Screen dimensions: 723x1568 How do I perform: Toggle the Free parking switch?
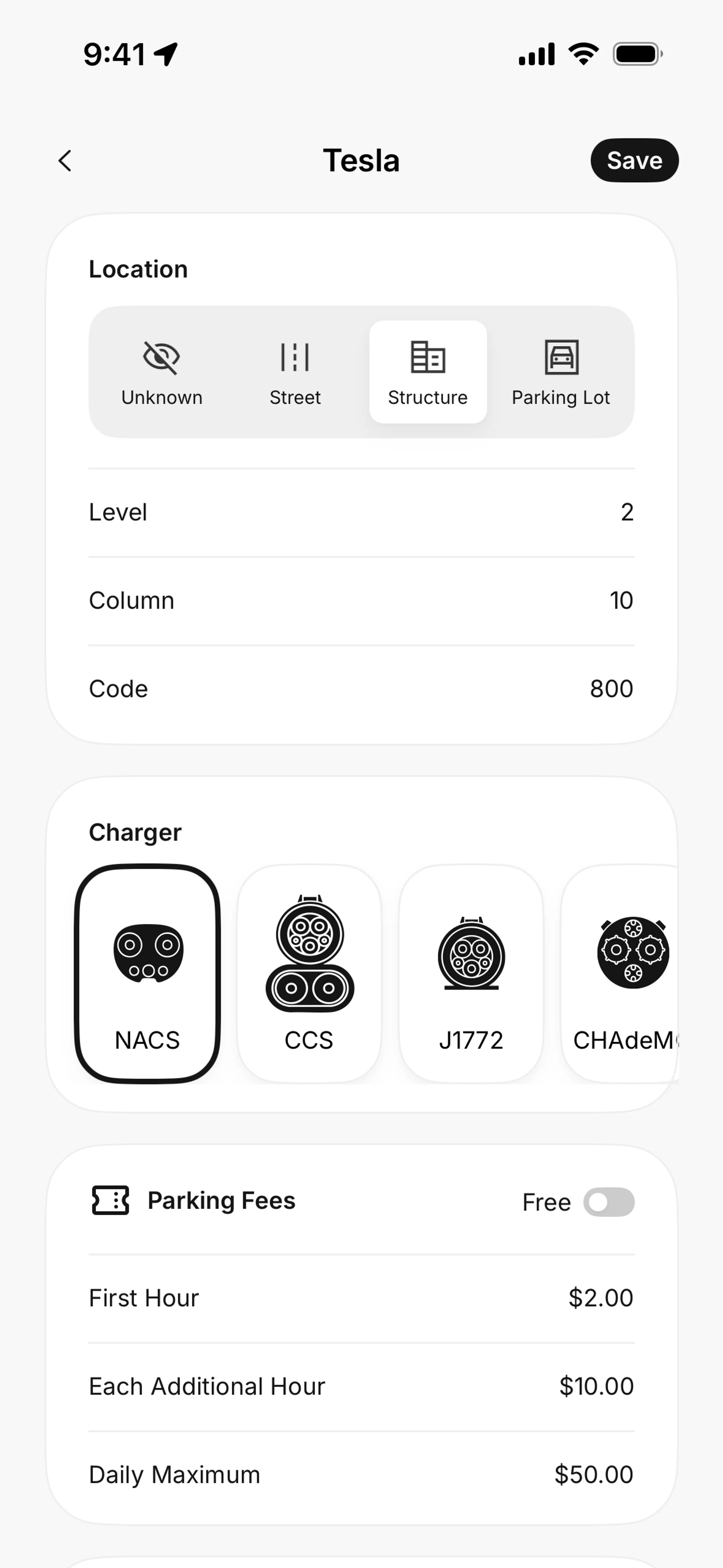[609, 1202]
